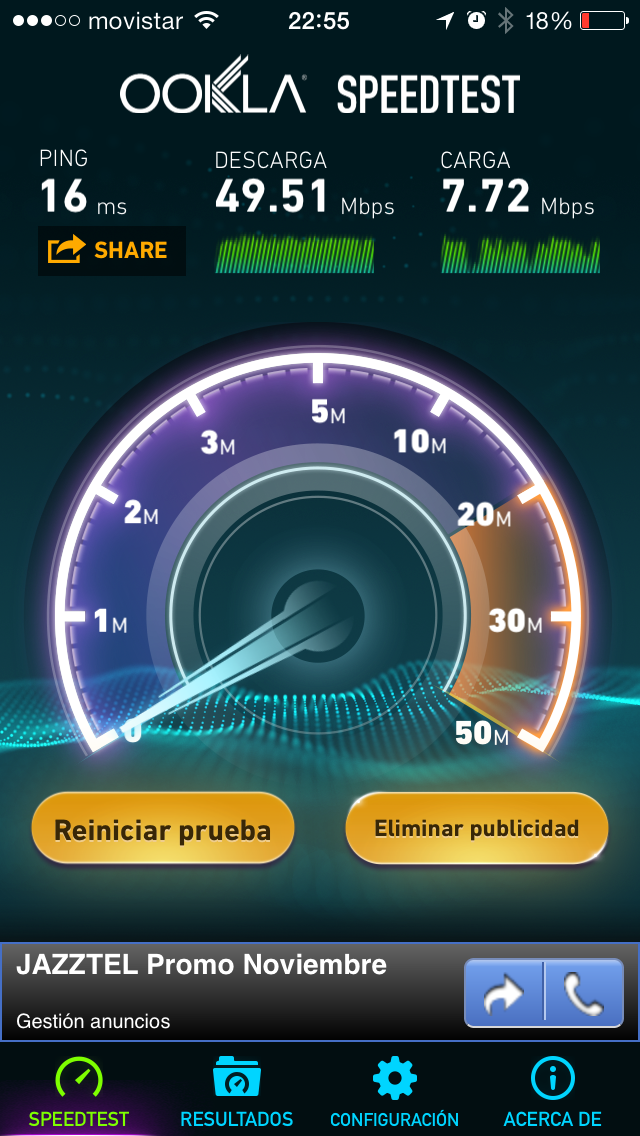Call JAZZTEL via the phone icon

584,992
